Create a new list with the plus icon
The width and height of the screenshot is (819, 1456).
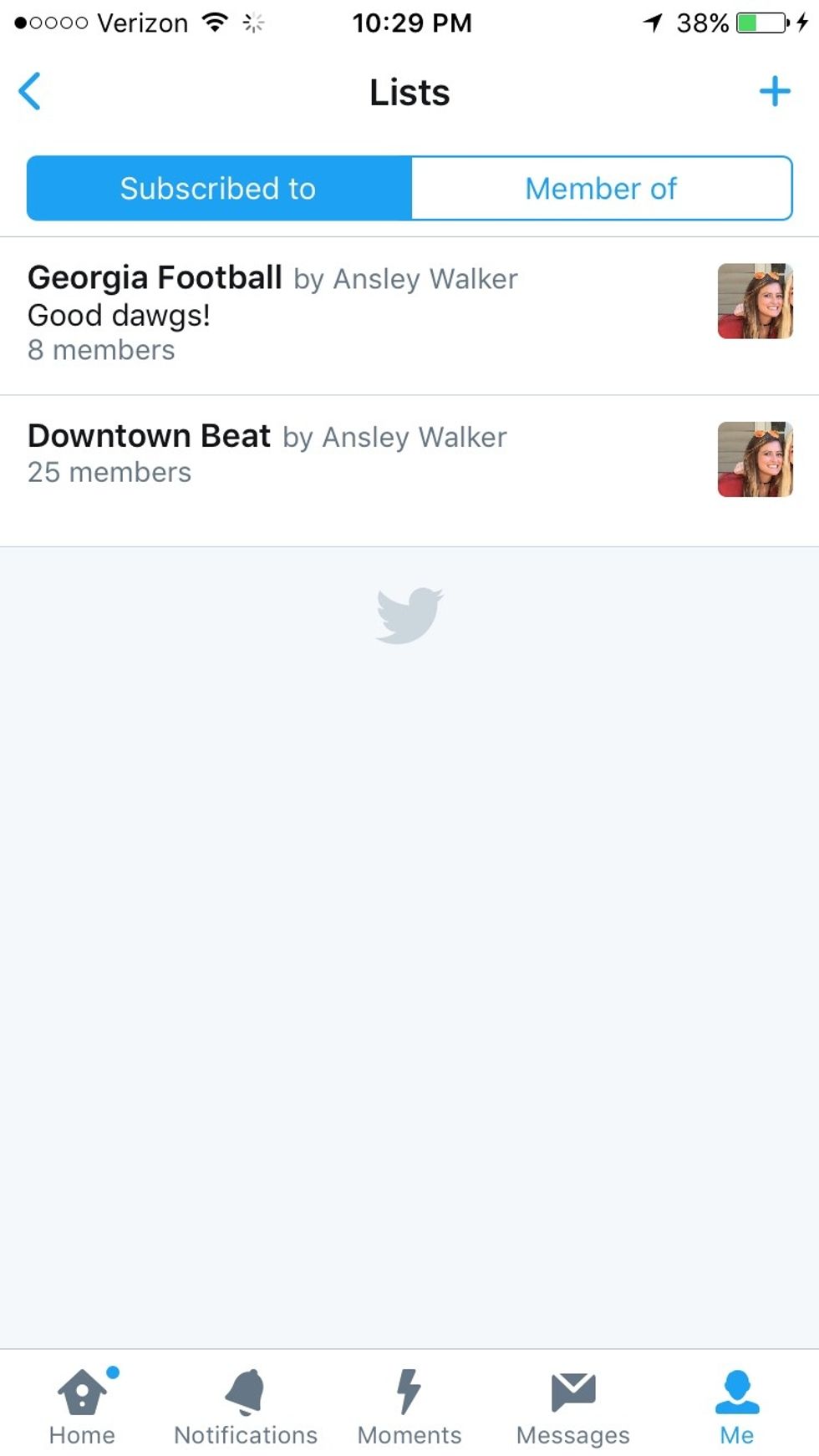(x=775, y=91)
